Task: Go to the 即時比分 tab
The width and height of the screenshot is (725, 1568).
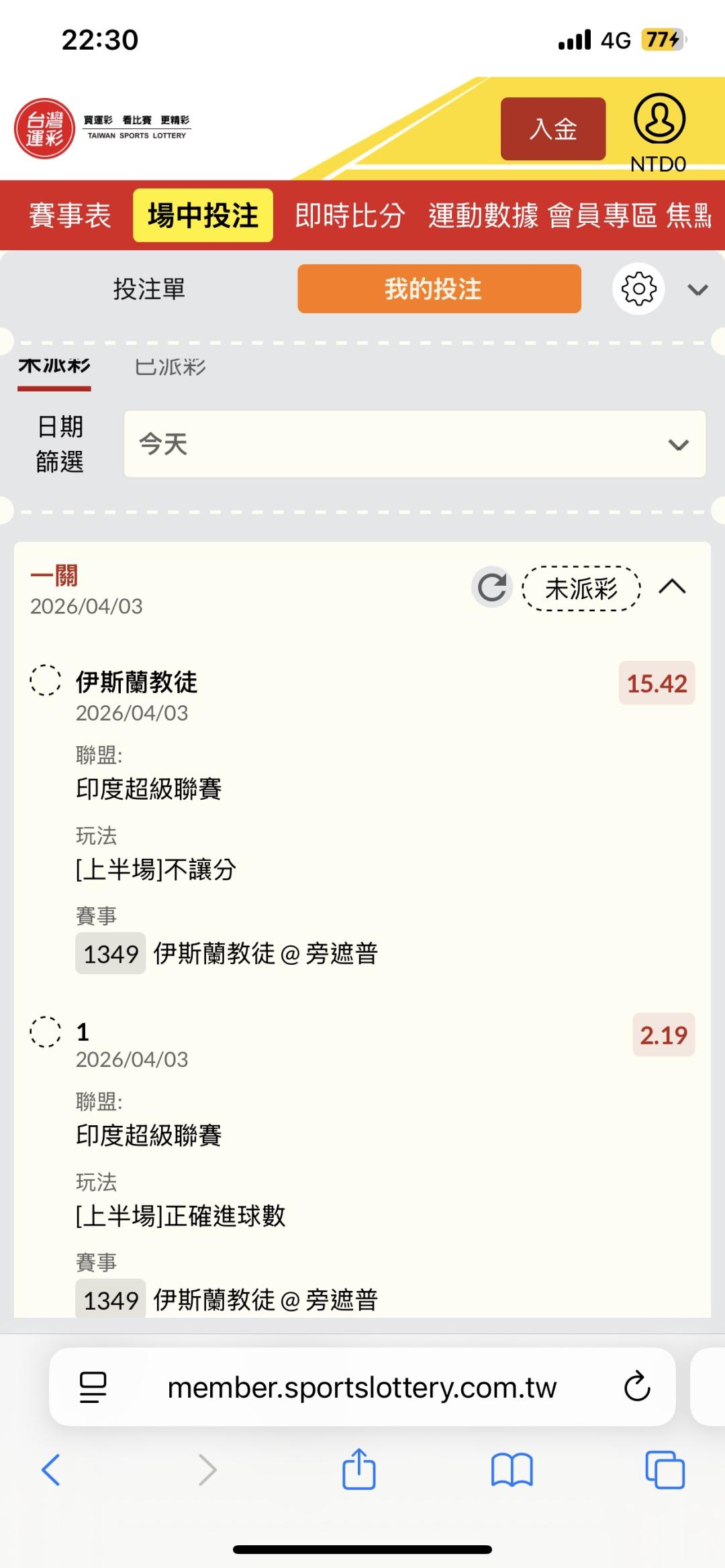Action: (x=350, y=215)
